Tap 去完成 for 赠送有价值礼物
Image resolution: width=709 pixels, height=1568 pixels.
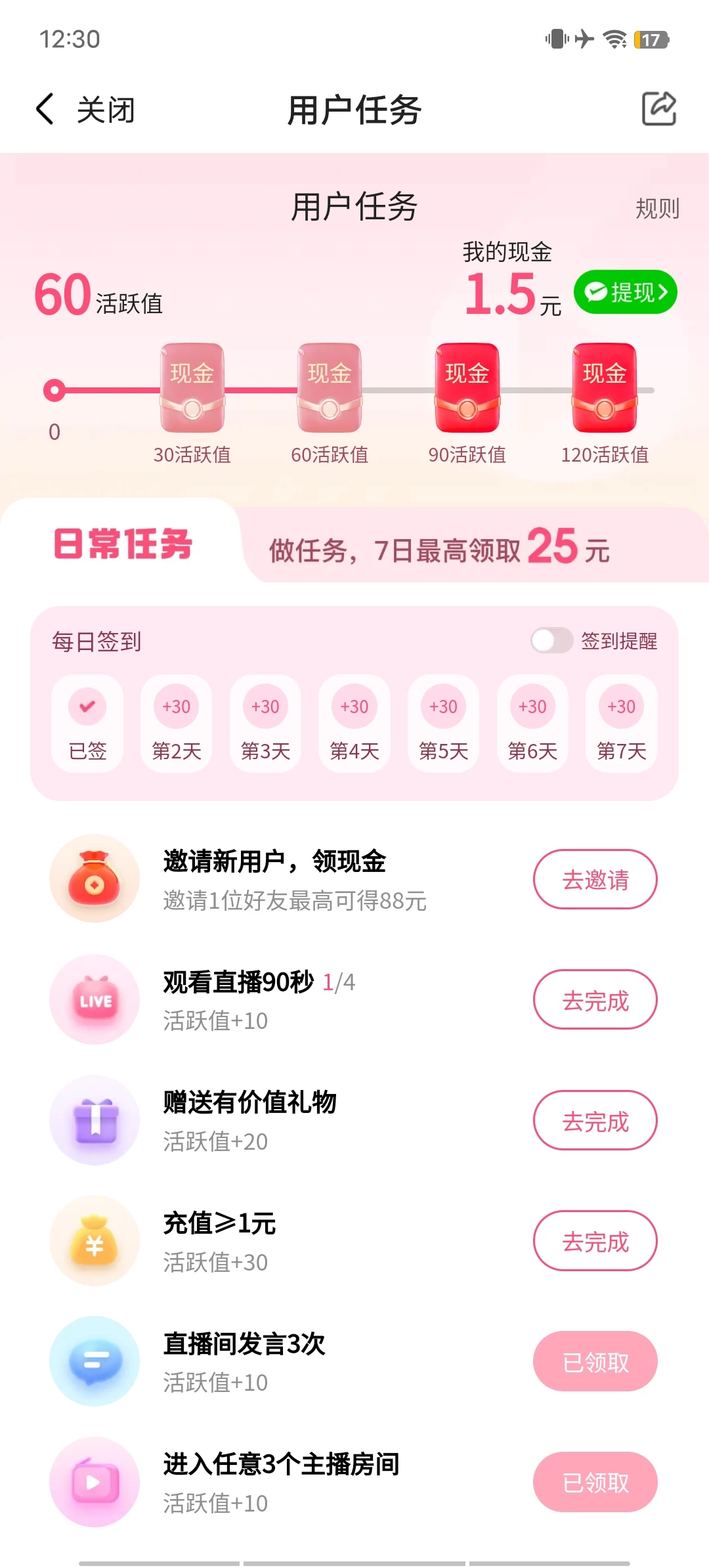coord(595,1121)
